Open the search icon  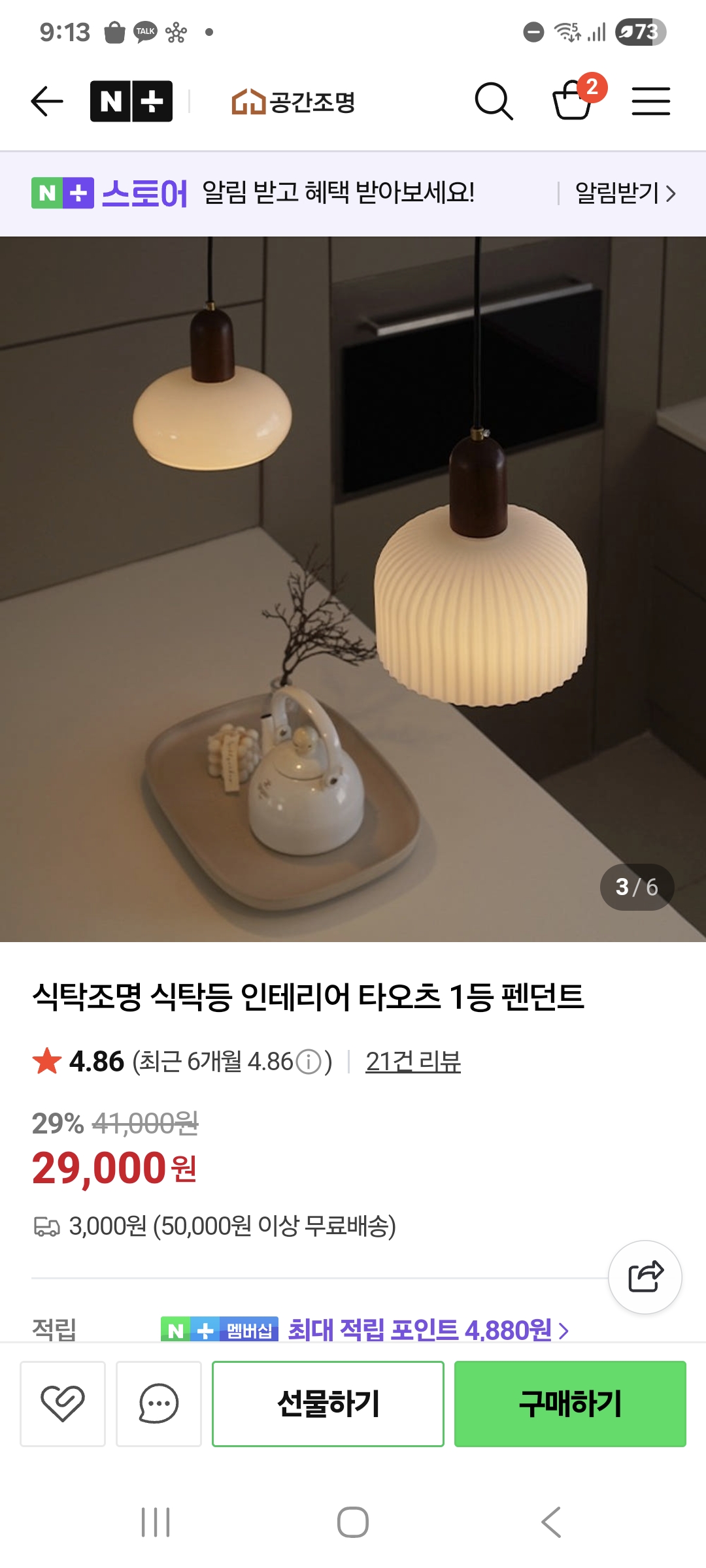494,102
